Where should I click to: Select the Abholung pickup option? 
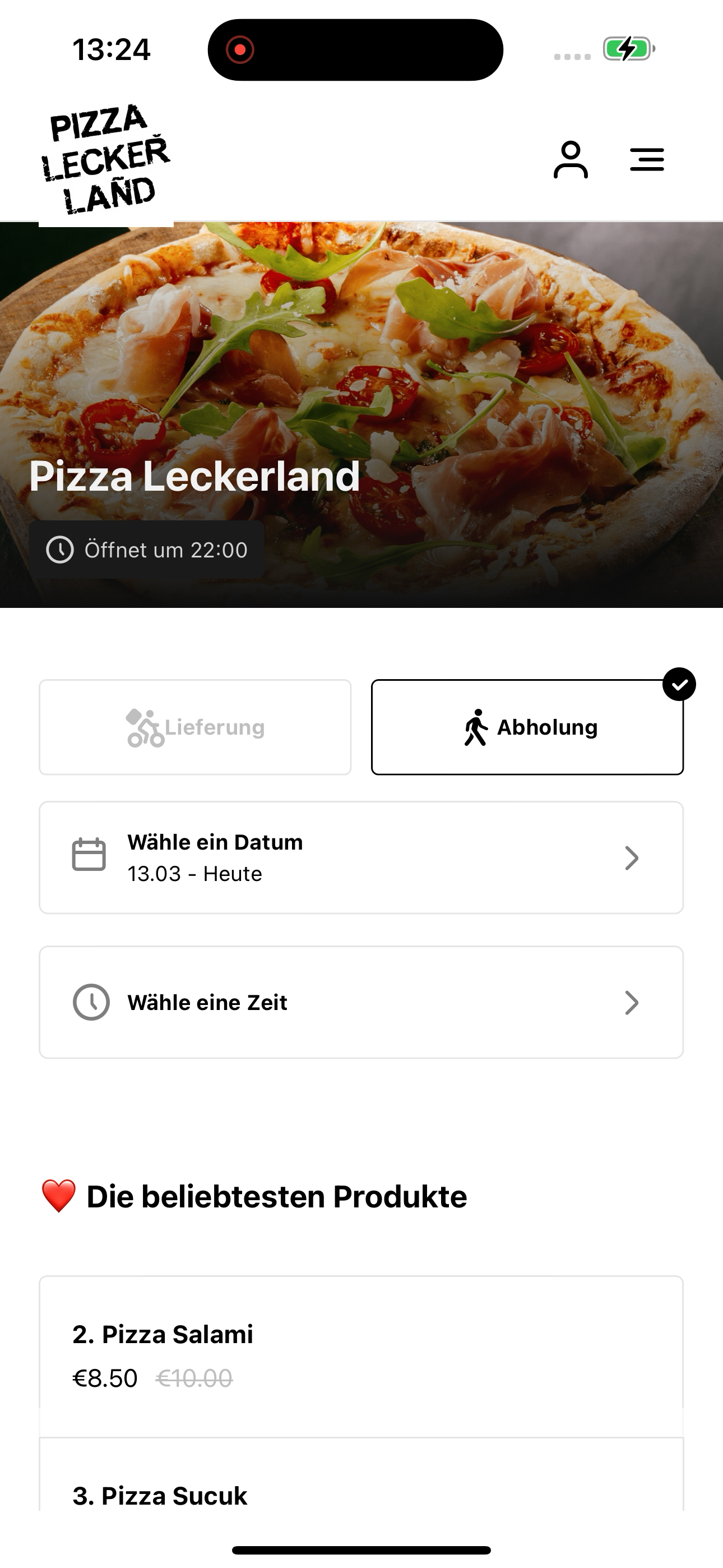527,727
